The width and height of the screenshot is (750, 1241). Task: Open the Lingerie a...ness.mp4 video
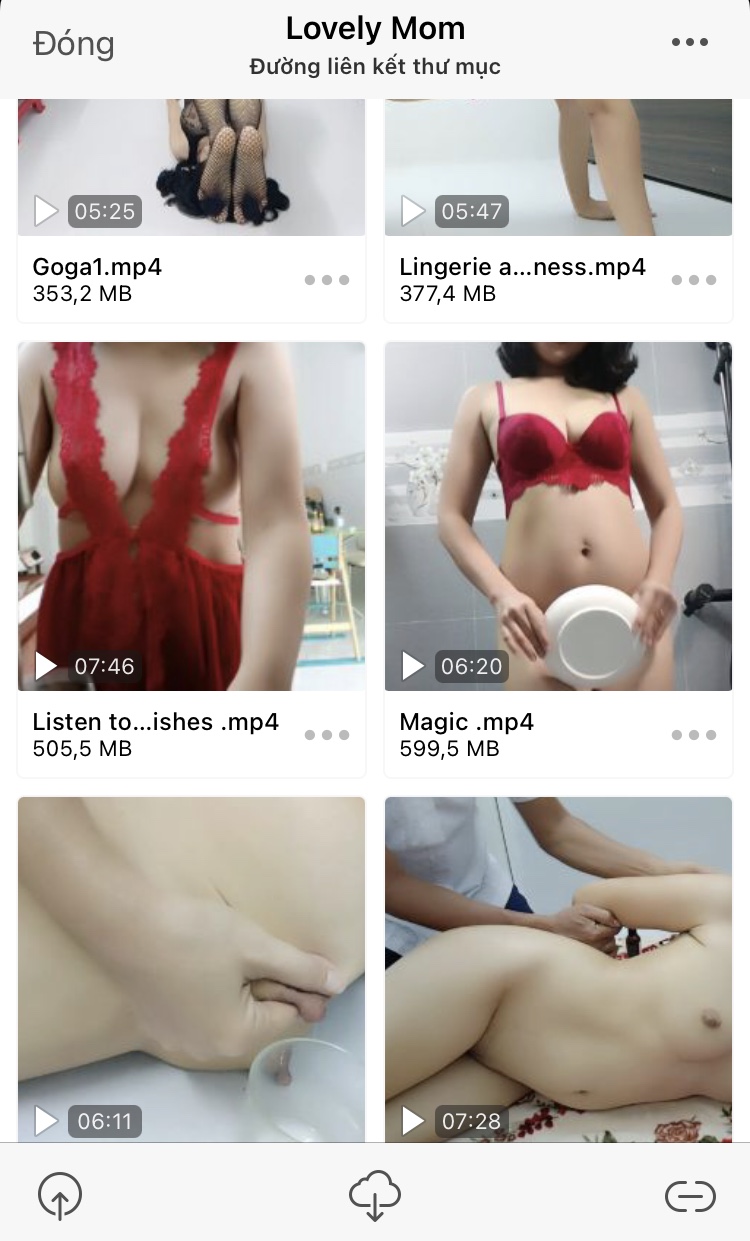[x=558, y=168]
